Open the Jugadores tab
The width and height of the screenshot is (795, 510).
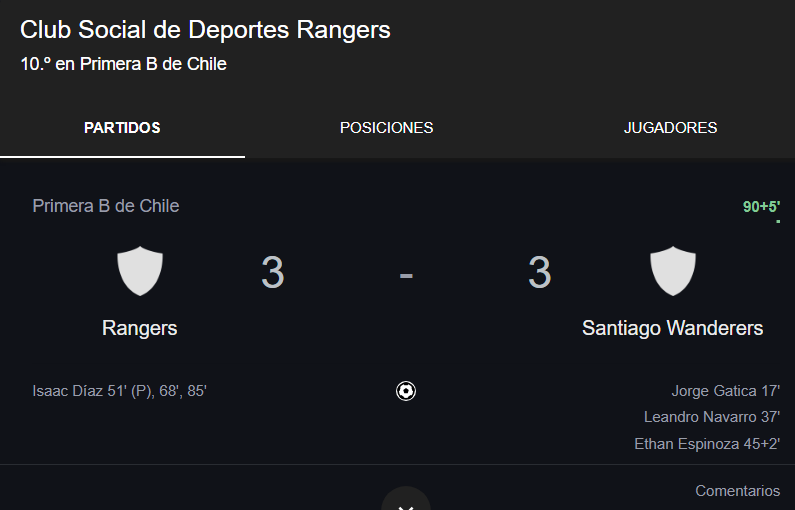tap(670, 128)
